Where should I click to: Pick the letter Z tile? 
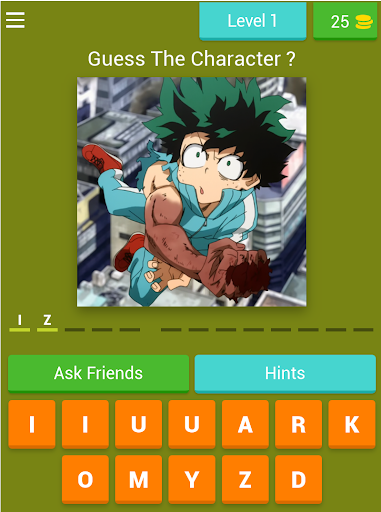pos(245,479)
